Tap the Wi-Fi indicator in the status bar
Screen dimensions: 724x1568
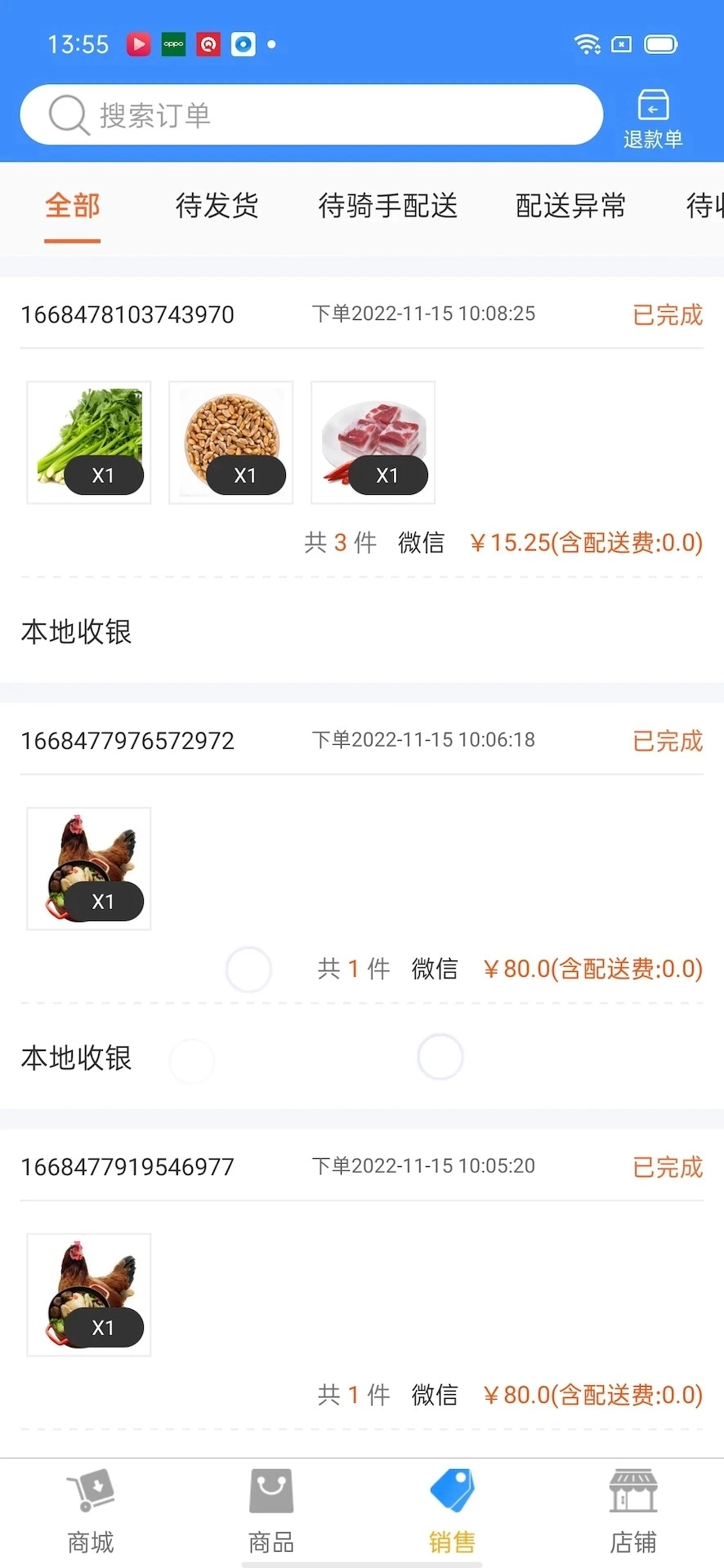[x=586, y=44]
